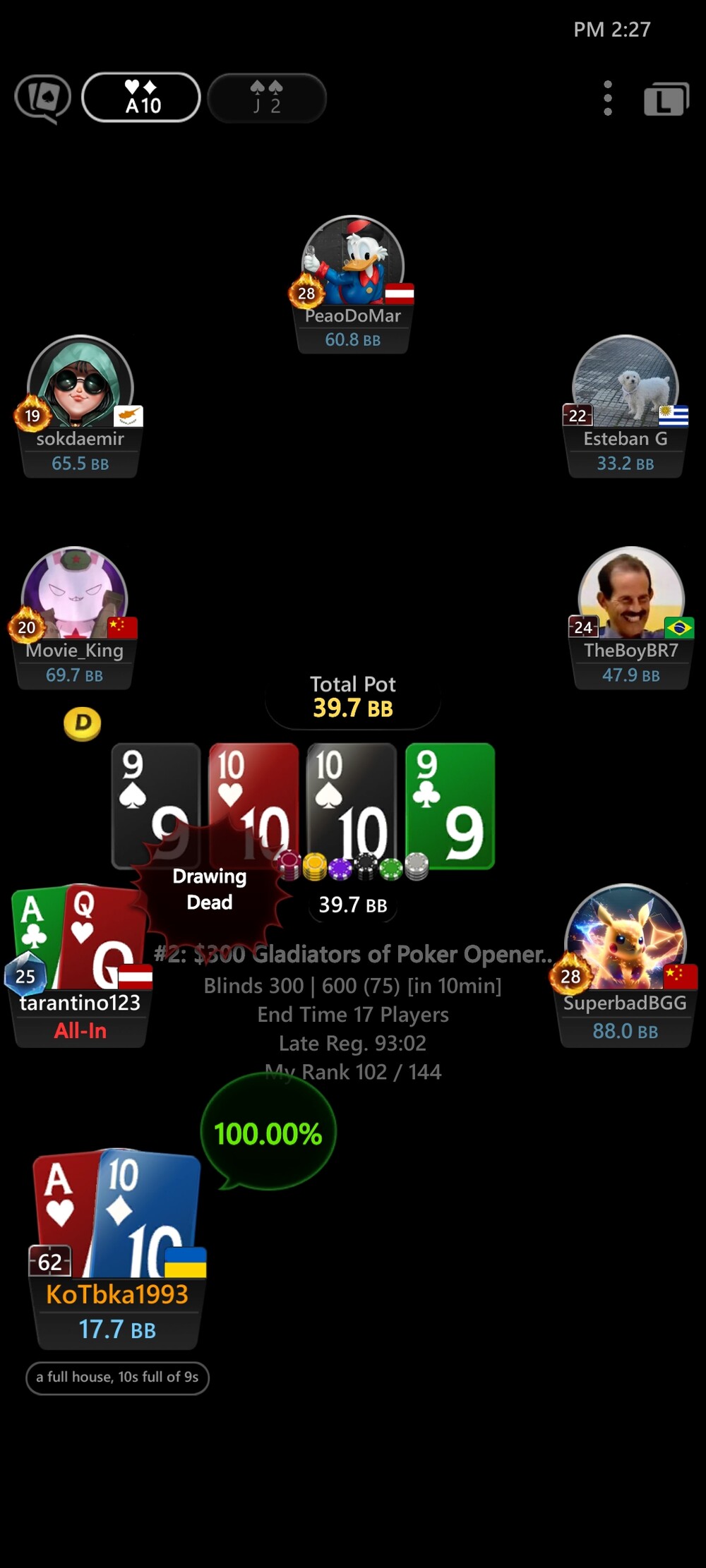
Task: Tap own seat KoTbka1993
Action: pyautogui.click(x=117, y=1248)
